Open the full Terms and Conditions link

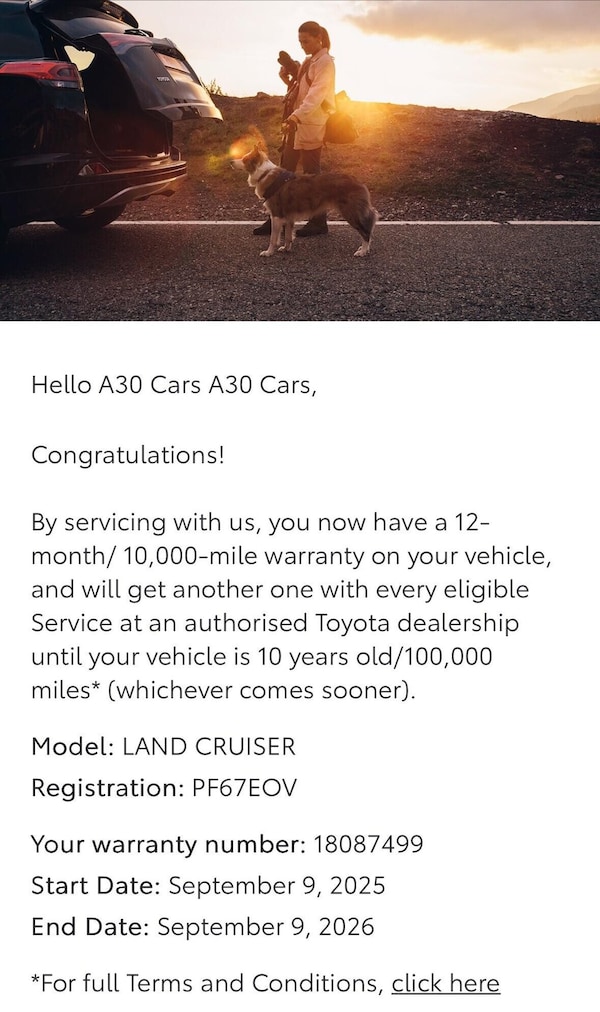tap(445, 983)
